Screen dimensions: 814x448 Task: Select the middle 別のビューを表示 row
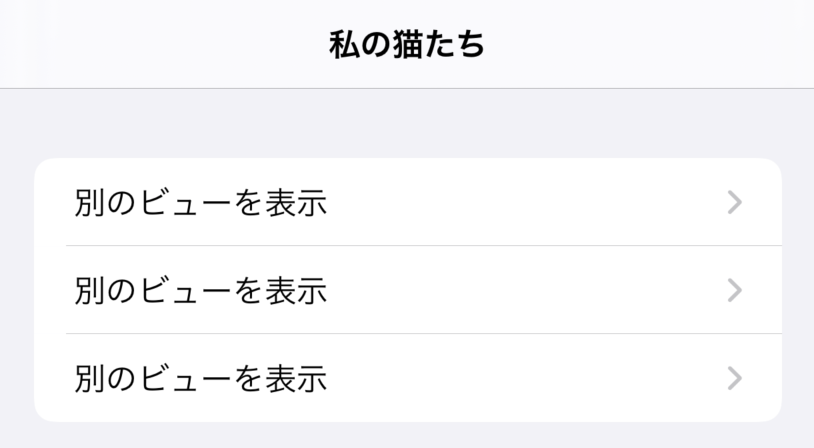(x=407, y=290)
